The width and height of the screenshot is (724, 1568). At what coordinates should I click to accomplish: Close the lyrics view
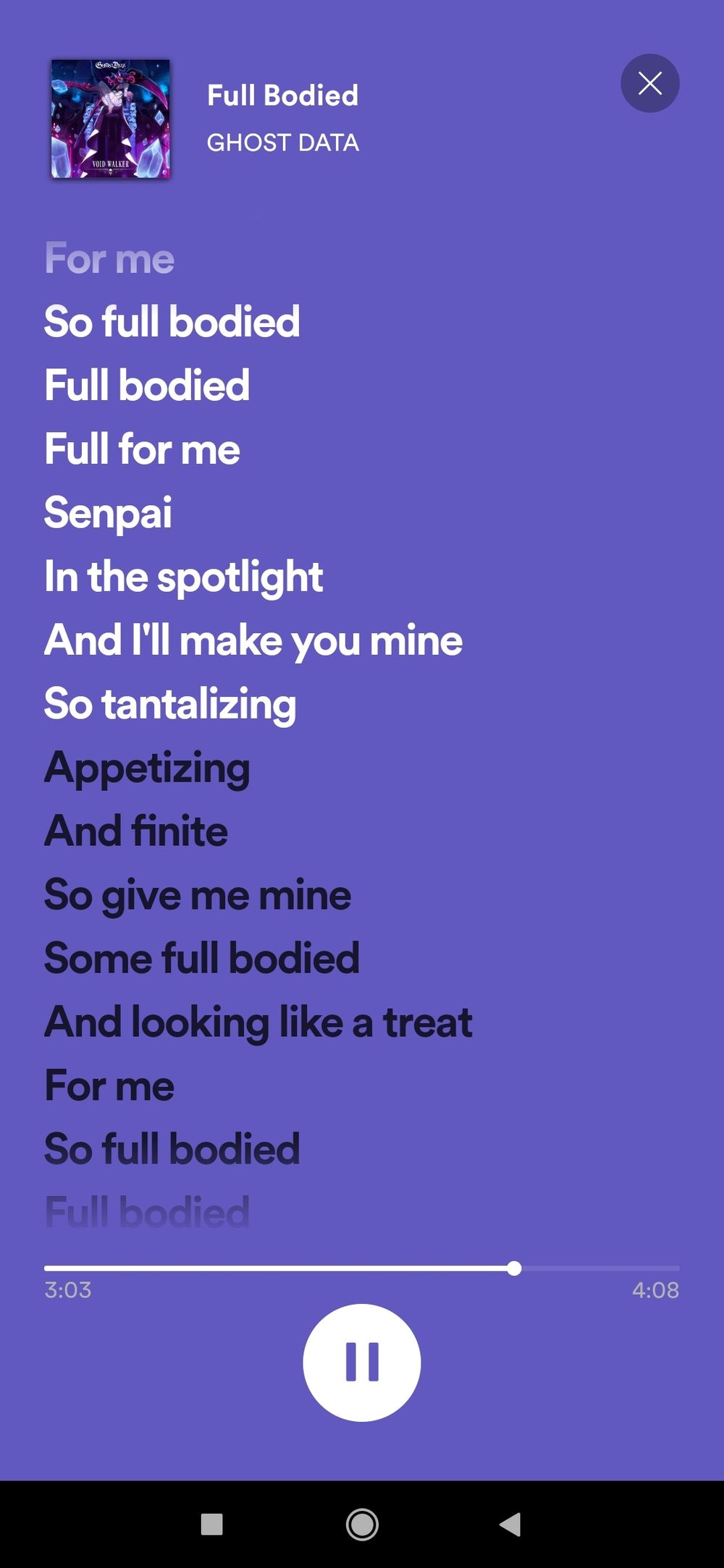tap(649, 83)
